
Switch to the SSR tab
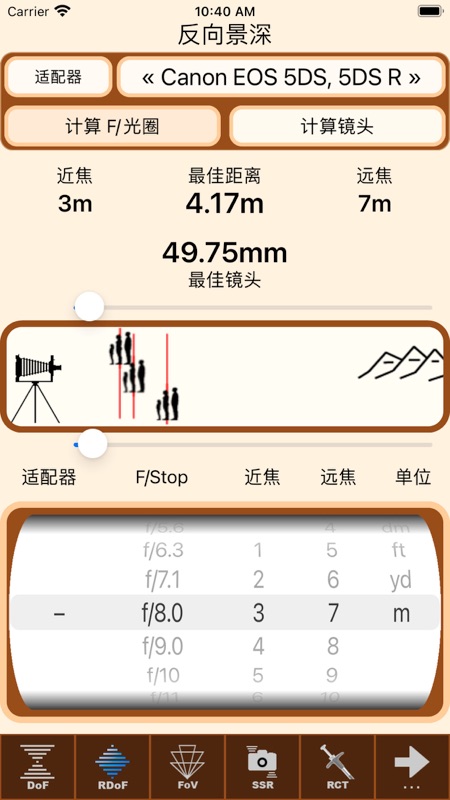(262, 767)
